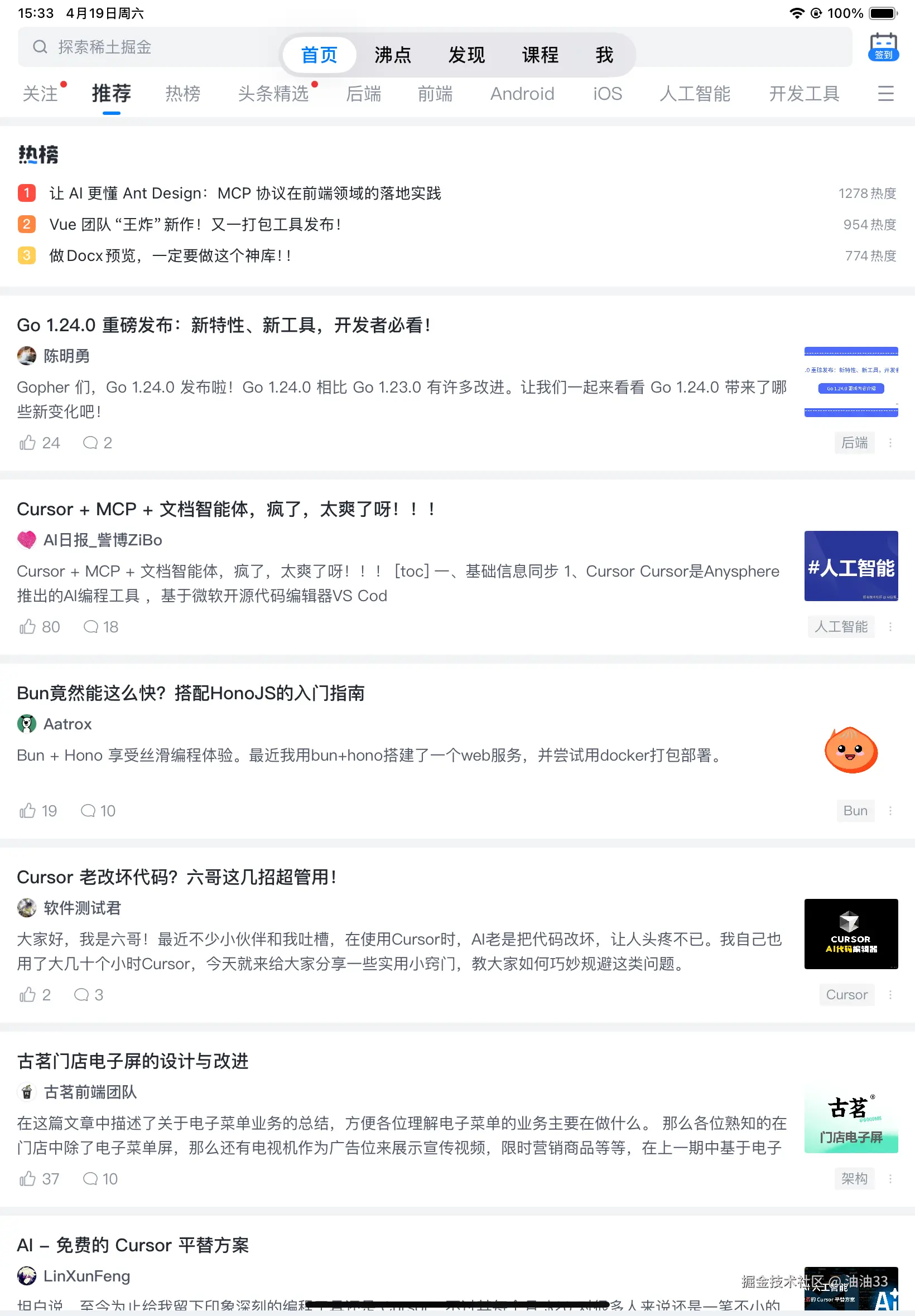
Task: Like the Go 1.24.0 article with thumbs-up icon
Action: click(x=28, y=442)
